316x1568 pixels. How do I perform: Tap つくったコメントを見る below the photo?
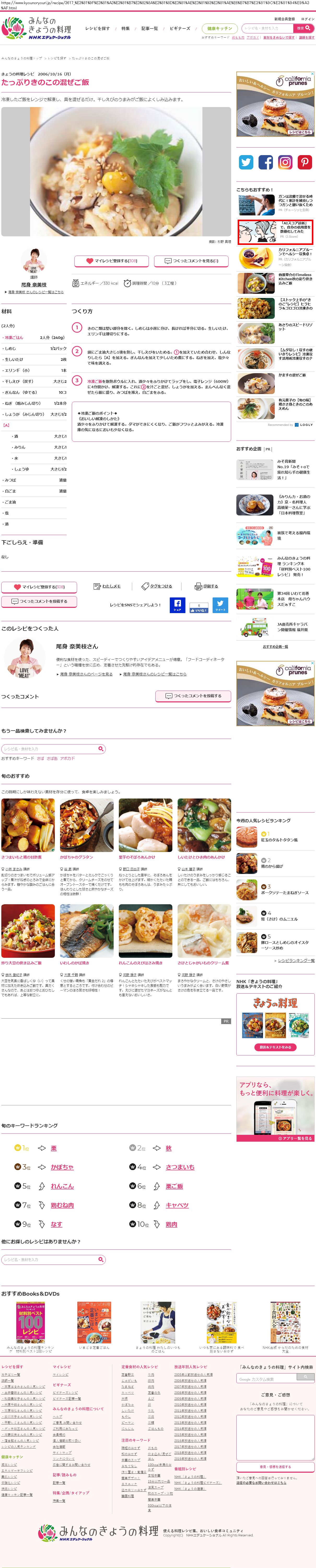pos(191,261)
